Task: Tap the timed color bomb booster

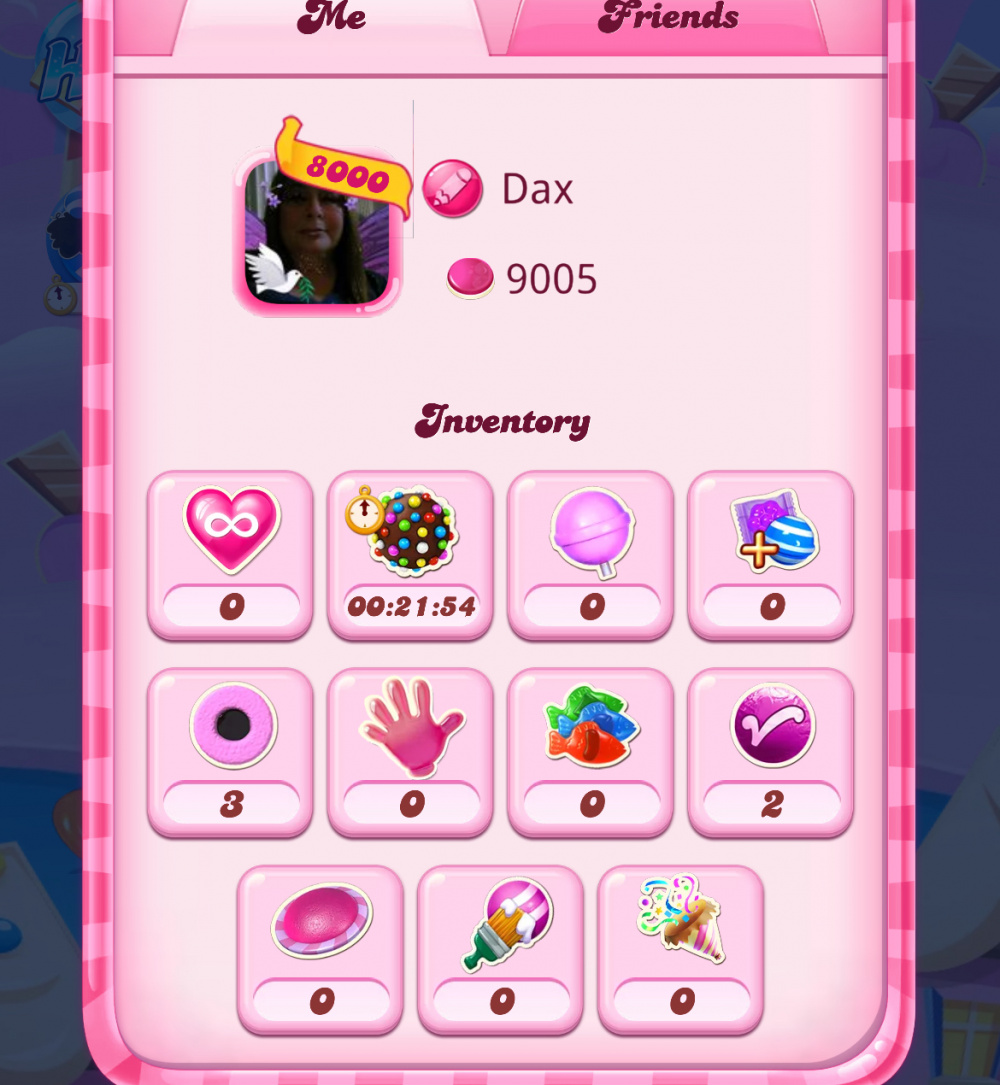Action: pyautogui.click(x=410, y=553)
